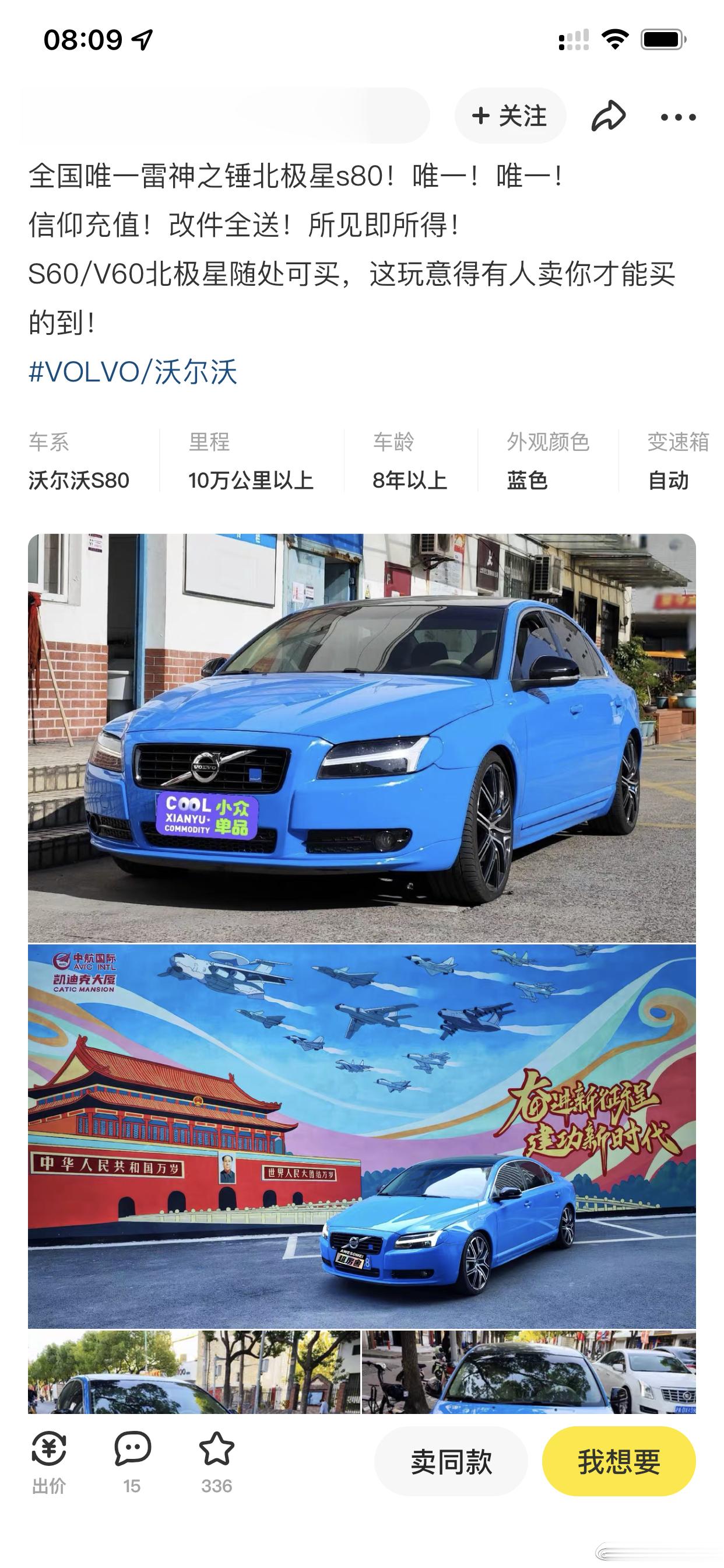
Task: Share this listing
Action: (608, 116)
